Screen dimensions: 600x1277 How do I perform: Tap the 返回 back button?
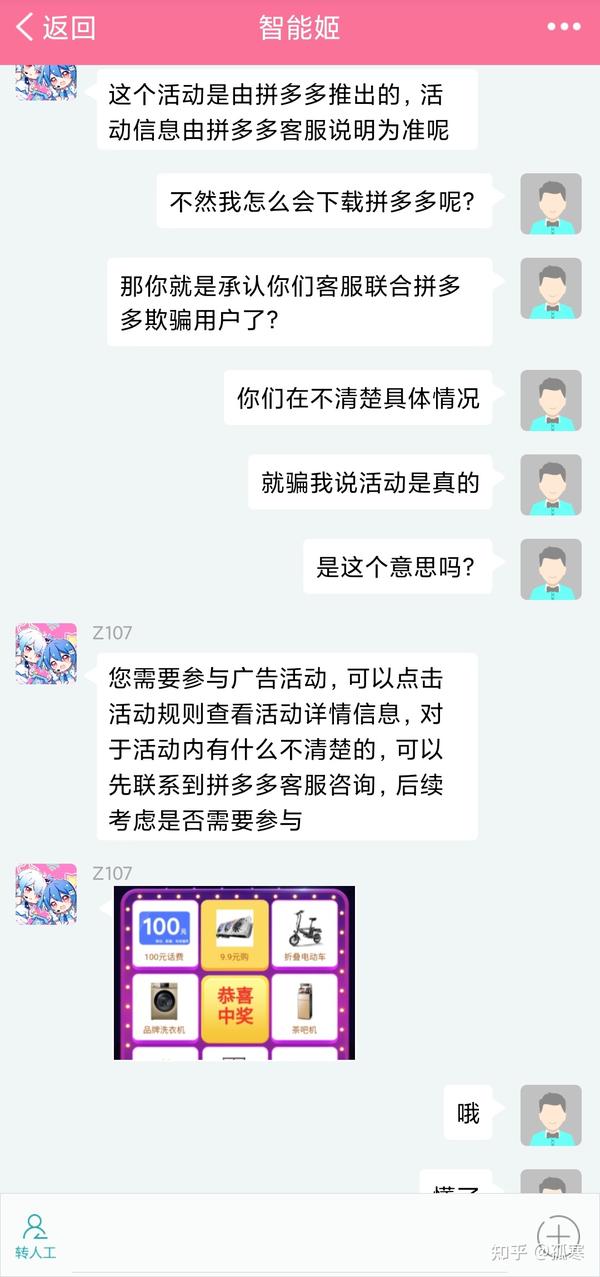pyautogui.click(x=56, y=27)
